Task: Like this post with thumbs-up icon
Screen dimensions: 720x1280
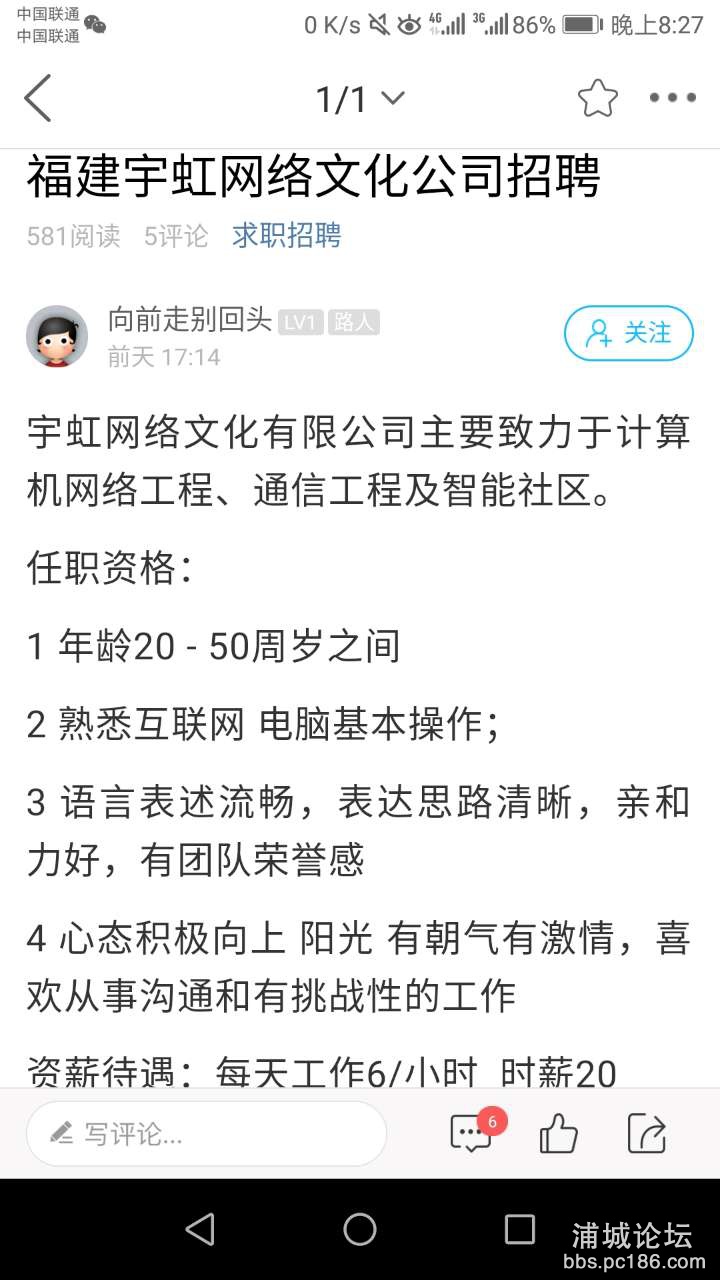Action: pos(559,1133)
